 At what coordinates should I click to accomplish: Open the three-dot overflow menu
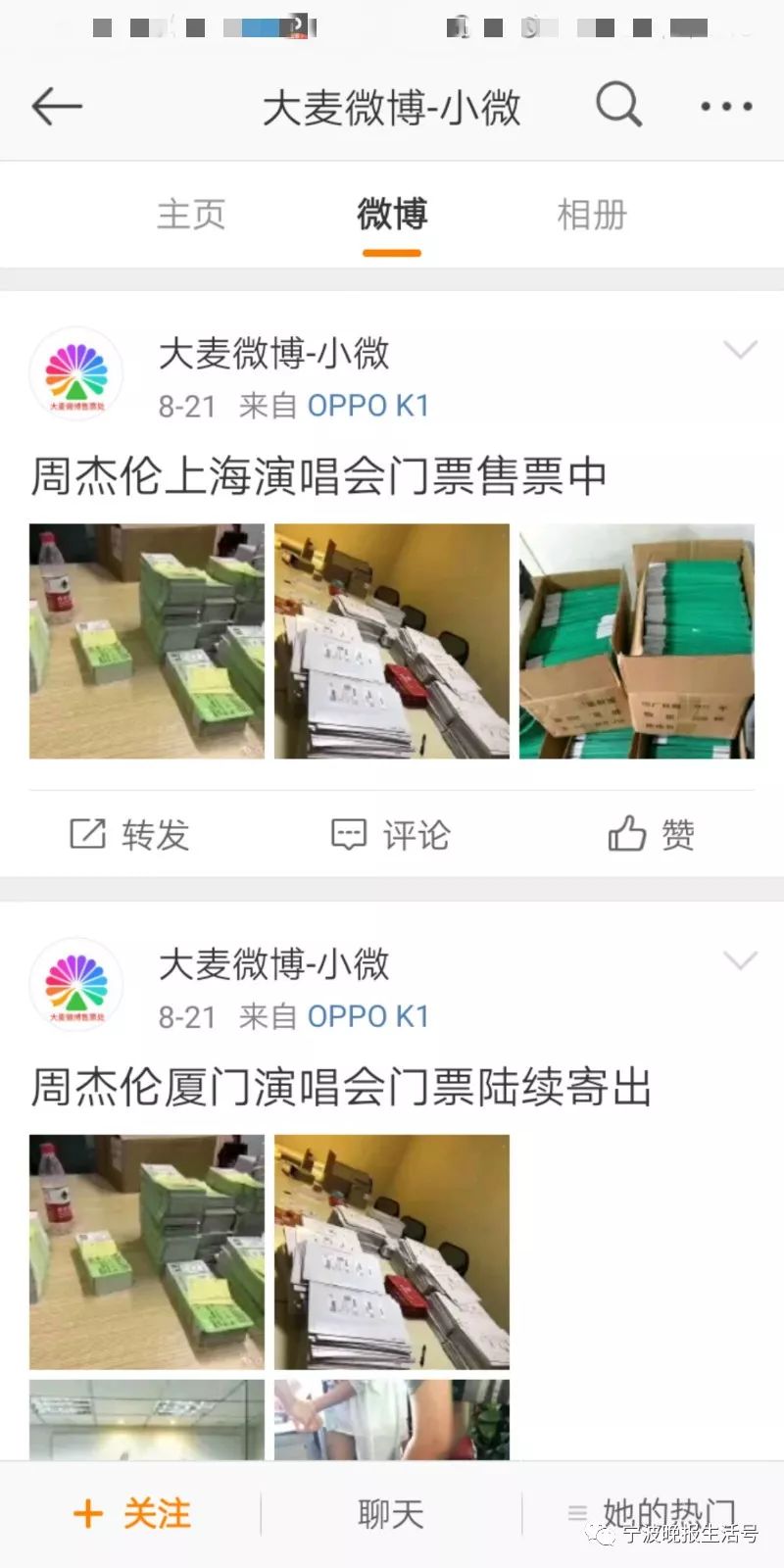point(726,106)
